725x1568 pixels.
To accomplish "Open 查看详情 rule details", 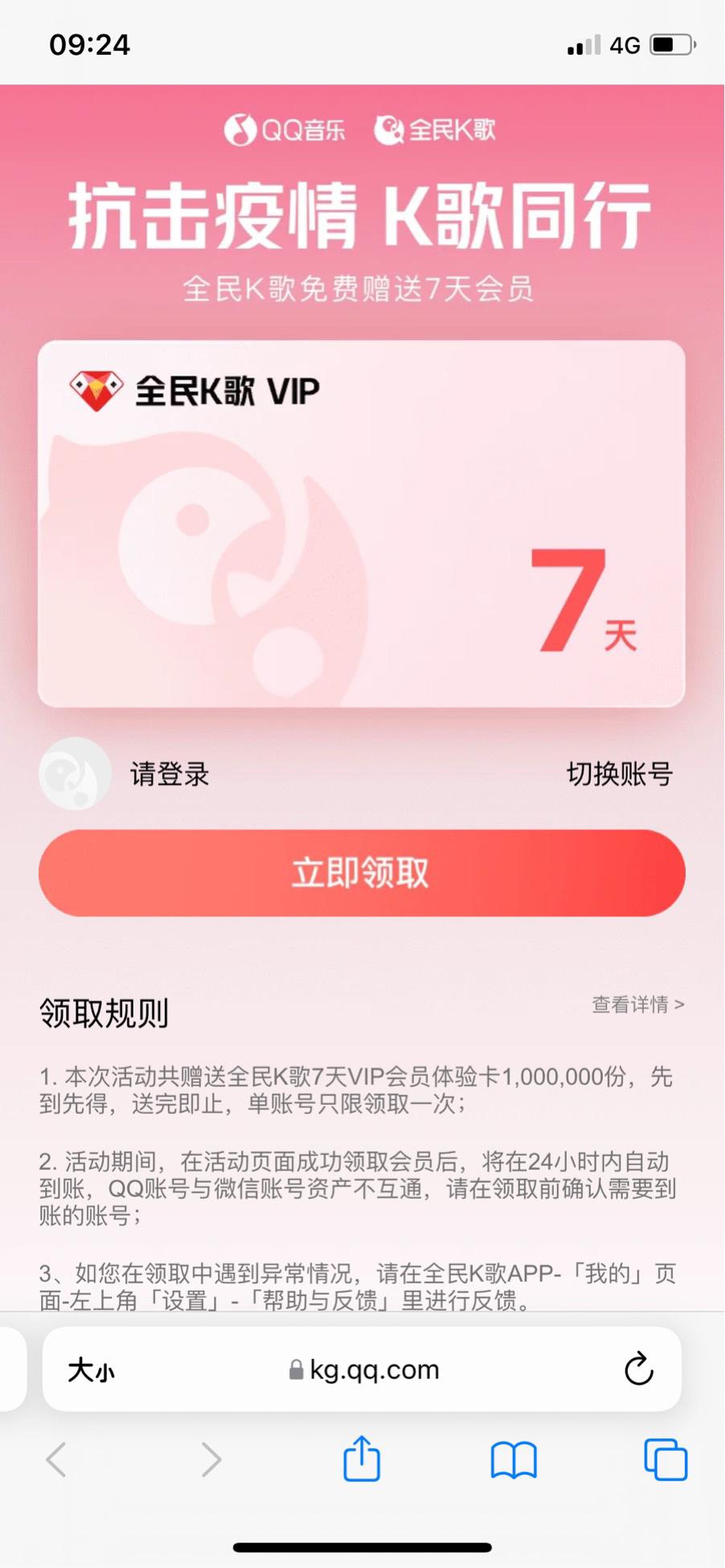I will pos(638,1004).
